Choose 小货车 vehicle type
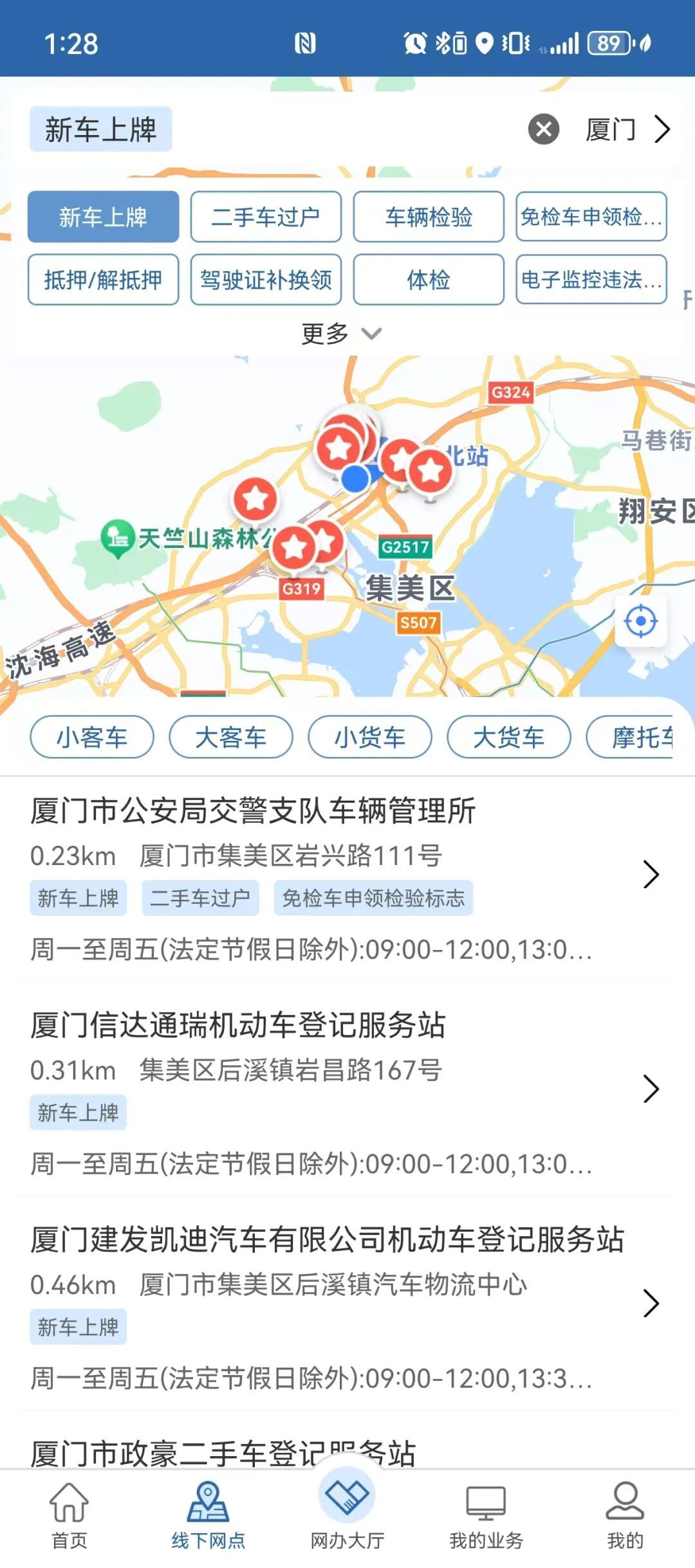 pos(370,737)
